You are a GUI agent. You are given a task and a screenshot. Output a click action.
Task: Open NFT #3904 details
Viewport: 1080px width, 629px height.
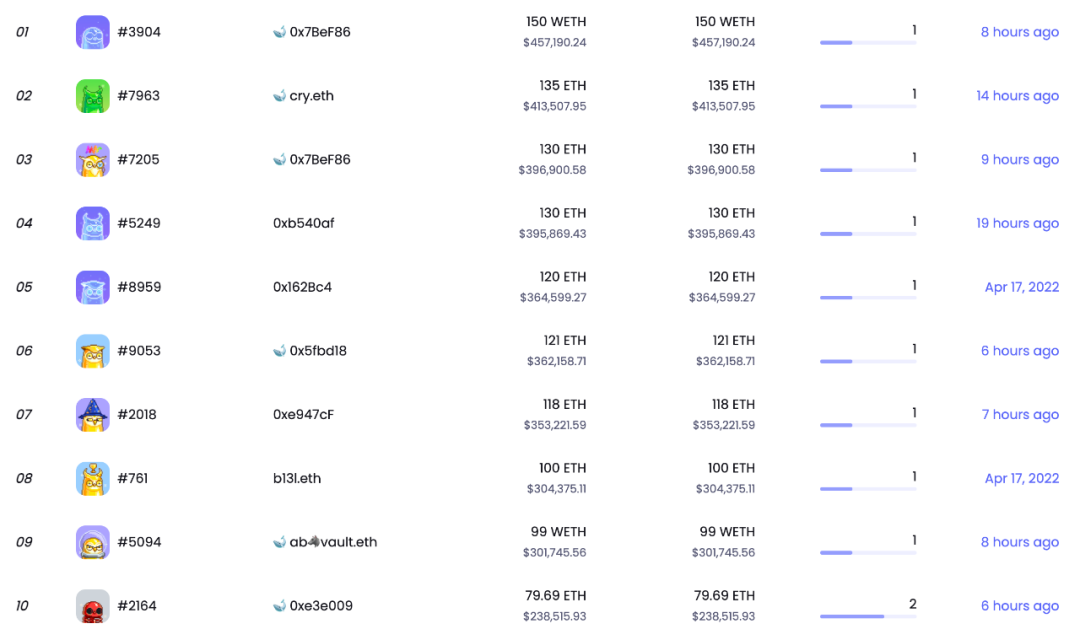[138, 32]
